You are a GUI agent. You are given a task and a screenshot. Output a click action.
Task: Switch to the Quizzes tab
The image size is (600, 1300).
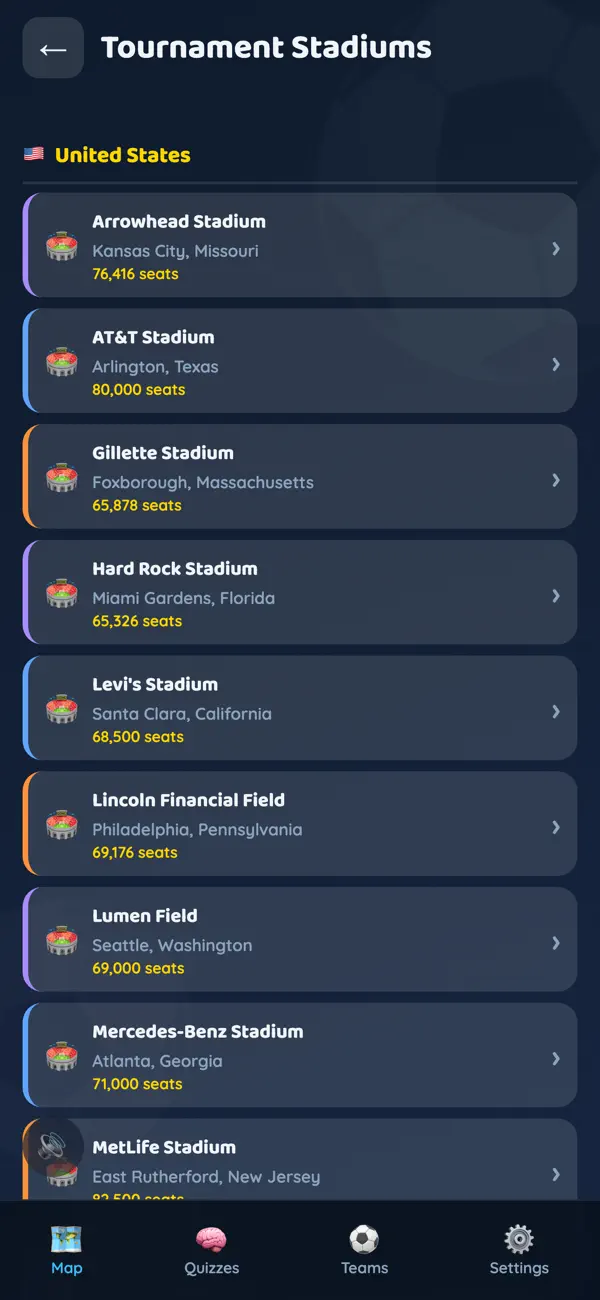[212, 1250]
